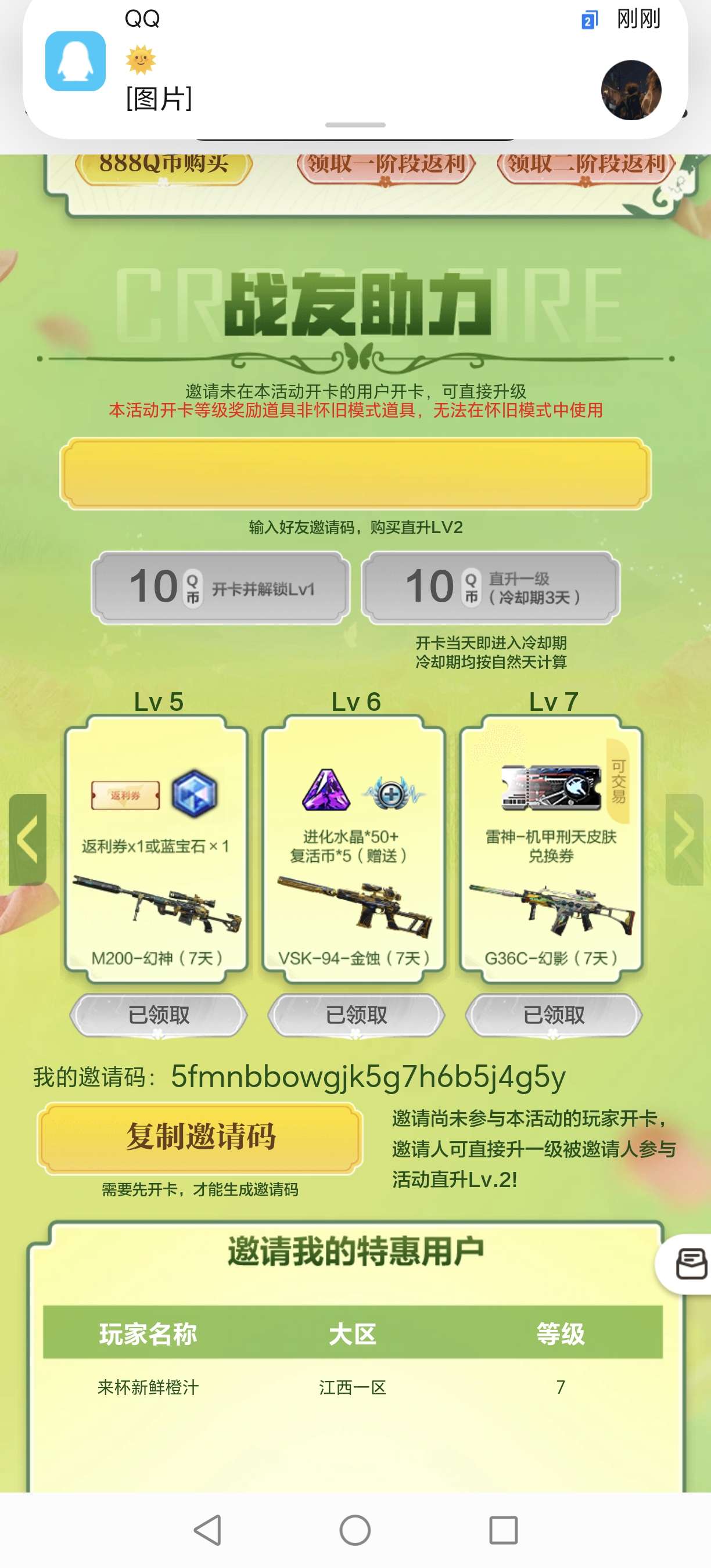
Task: Go back with system back button
Action: [207, 1530]
